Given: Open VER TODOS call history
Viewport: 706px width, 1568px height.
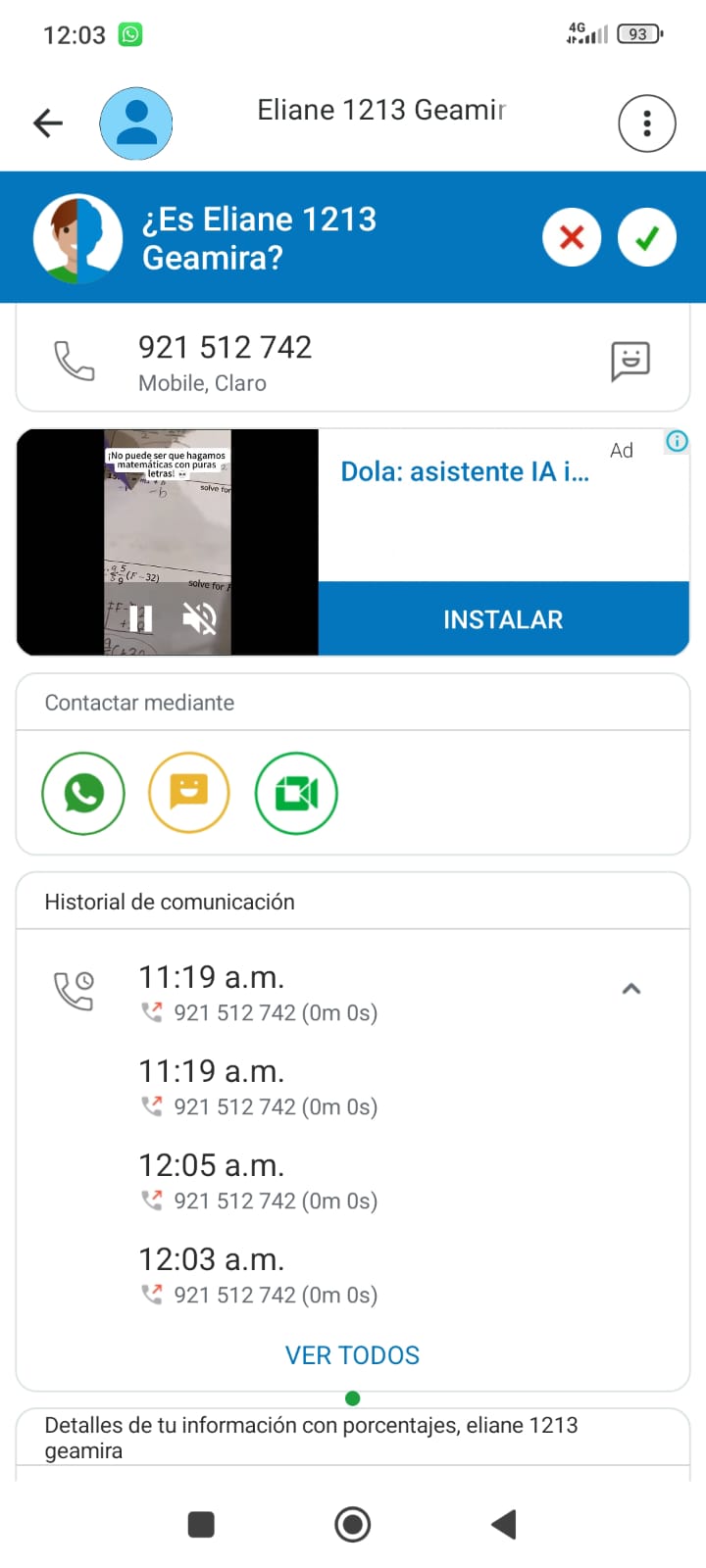Looking at the screenshot, I should click(x=352, y=1355).
